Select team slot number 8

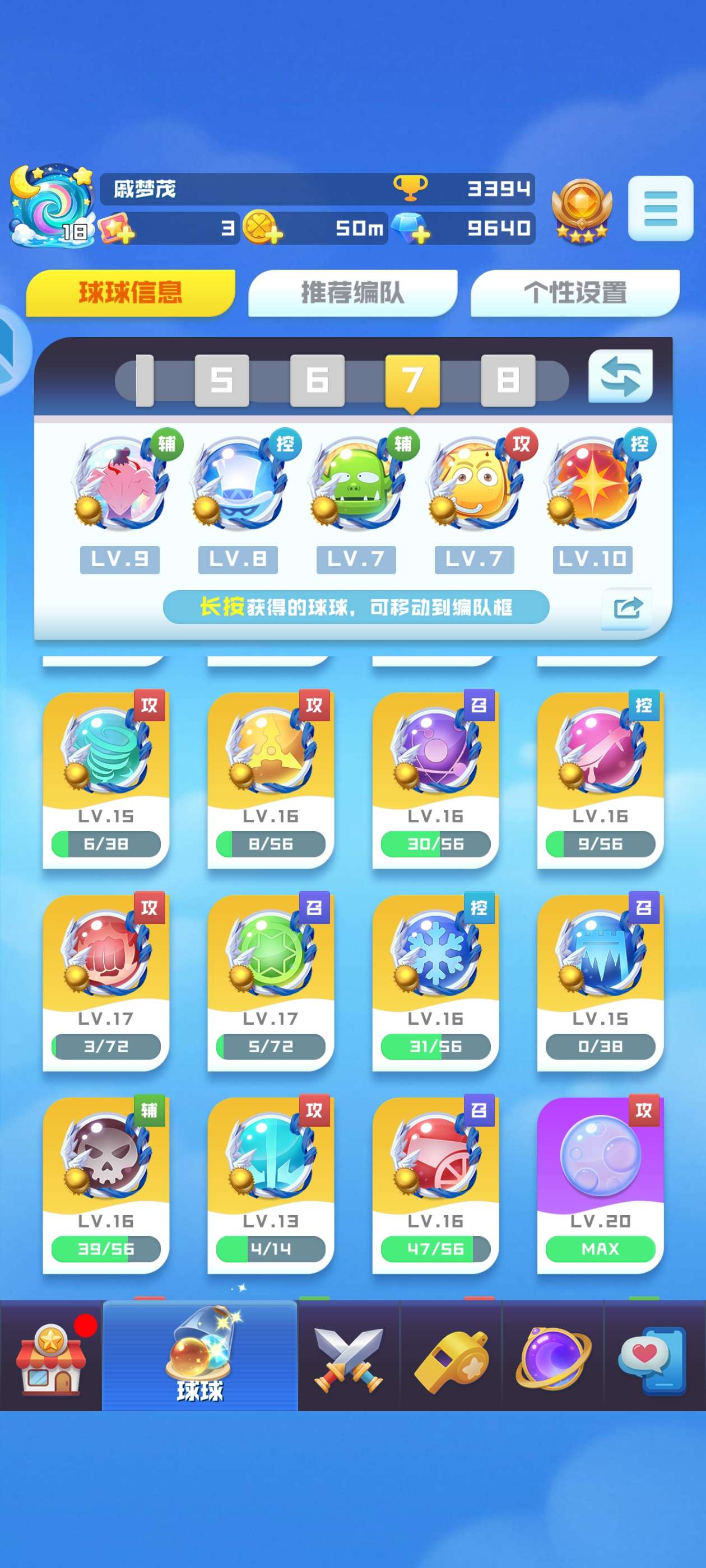(508, 380)
